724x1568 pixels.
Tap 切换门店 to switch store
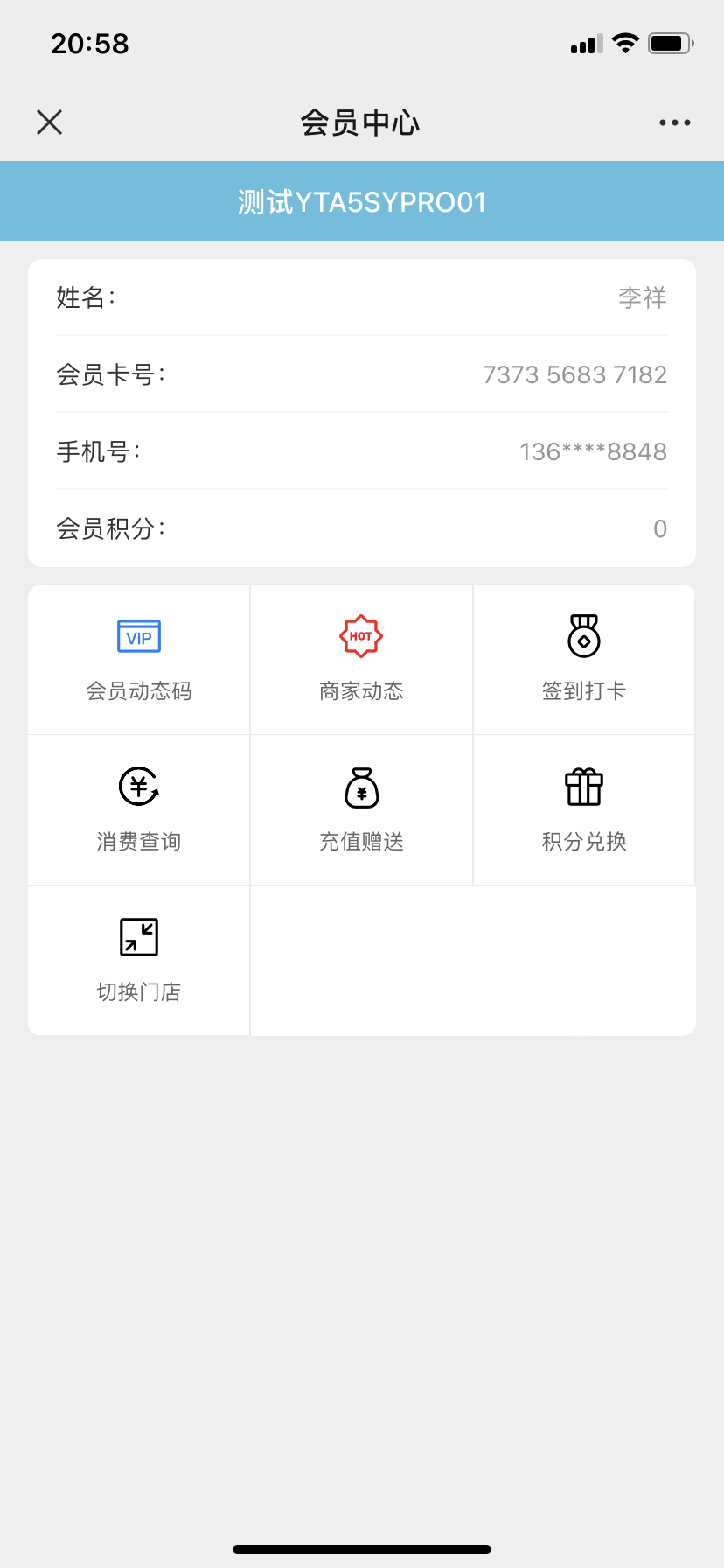pos(139,961)
